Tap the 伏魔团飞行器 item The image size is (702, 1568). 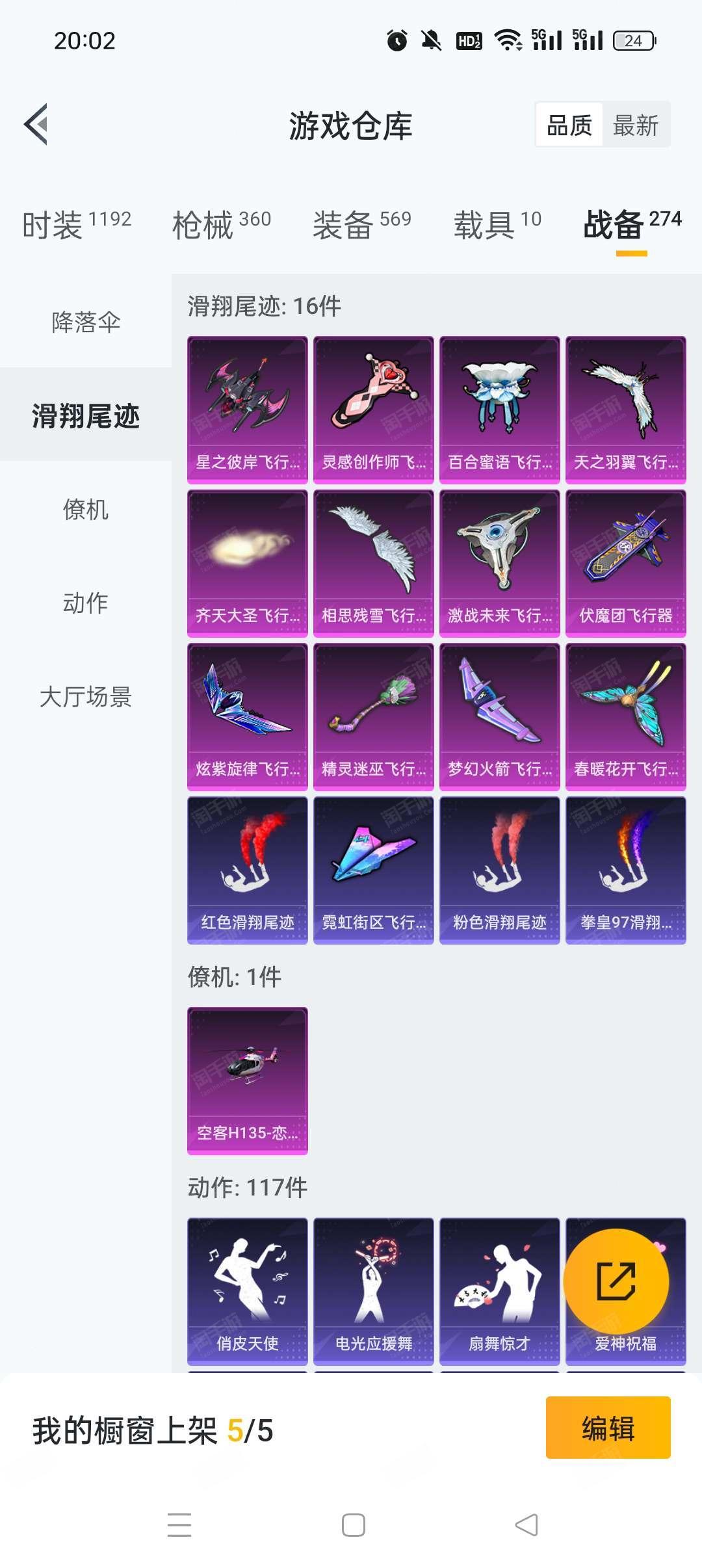point(626,563)
